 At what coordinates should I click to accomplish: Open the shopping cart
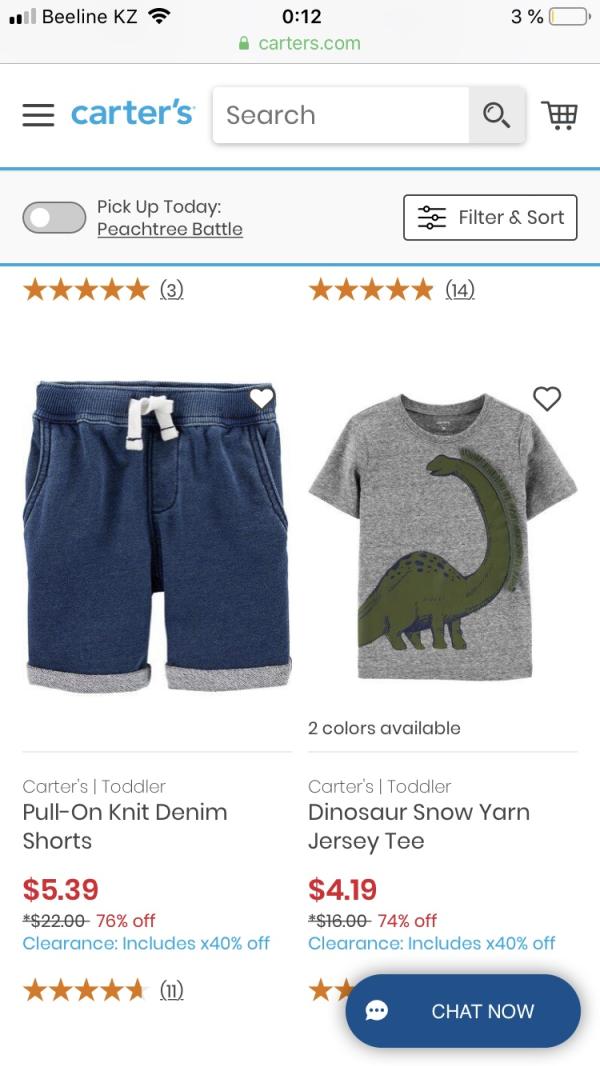(x=559, y=115)
